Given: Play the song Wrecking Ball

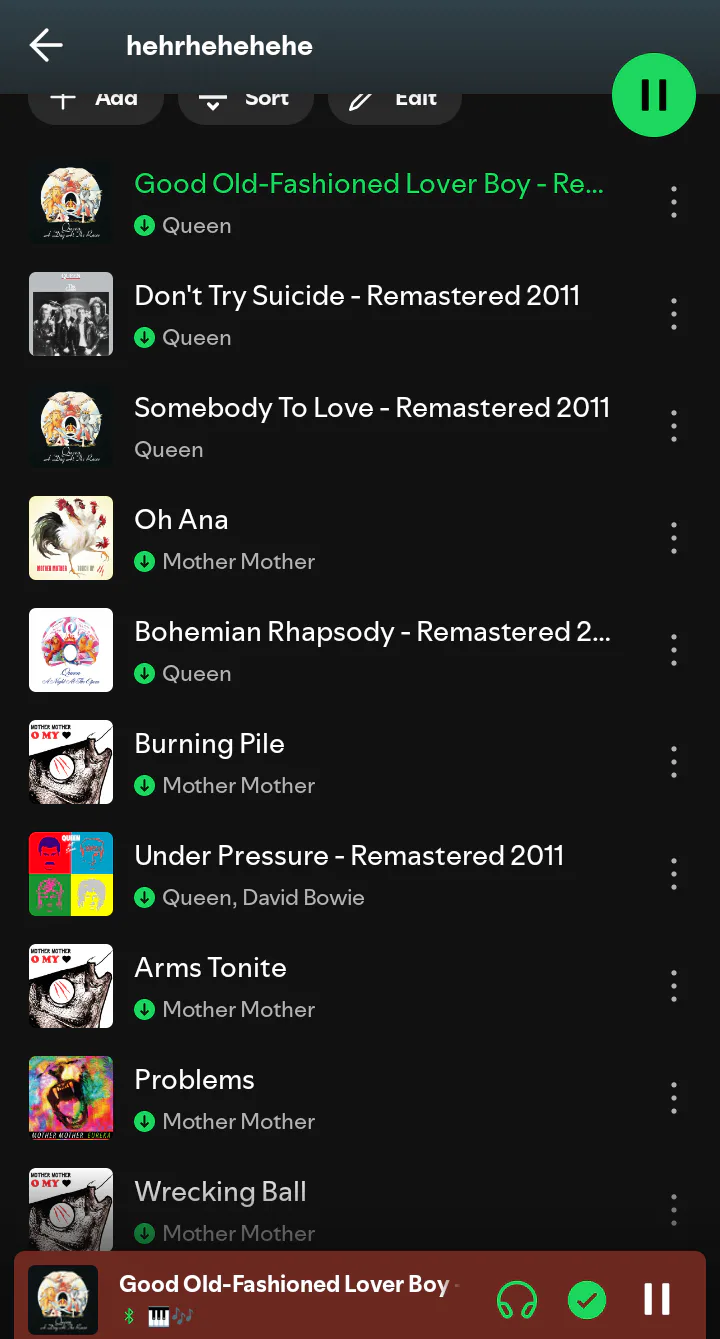Looking at the screenshot, I should click(340, 1208).
